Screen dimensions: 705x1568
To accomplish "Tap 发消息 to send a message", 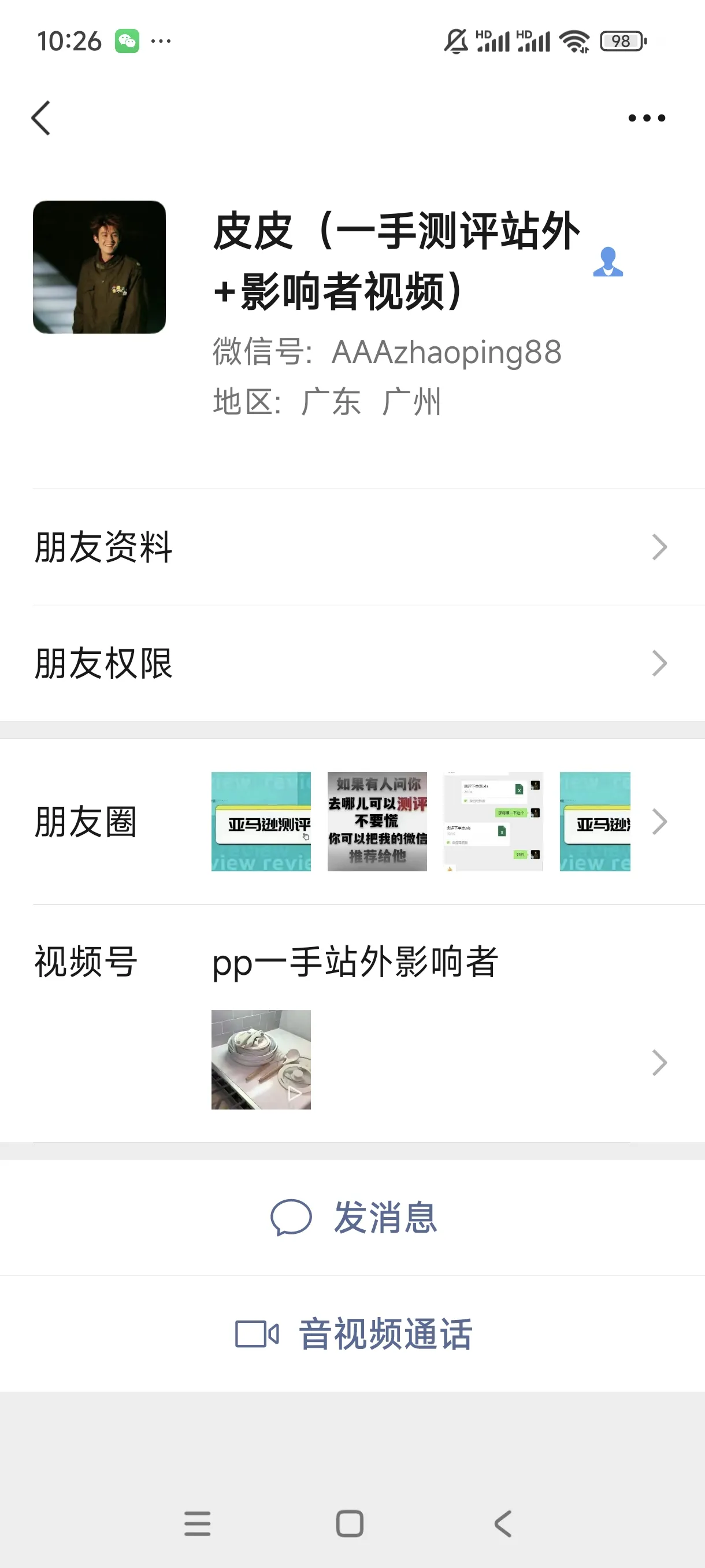I will point(354,1218).
